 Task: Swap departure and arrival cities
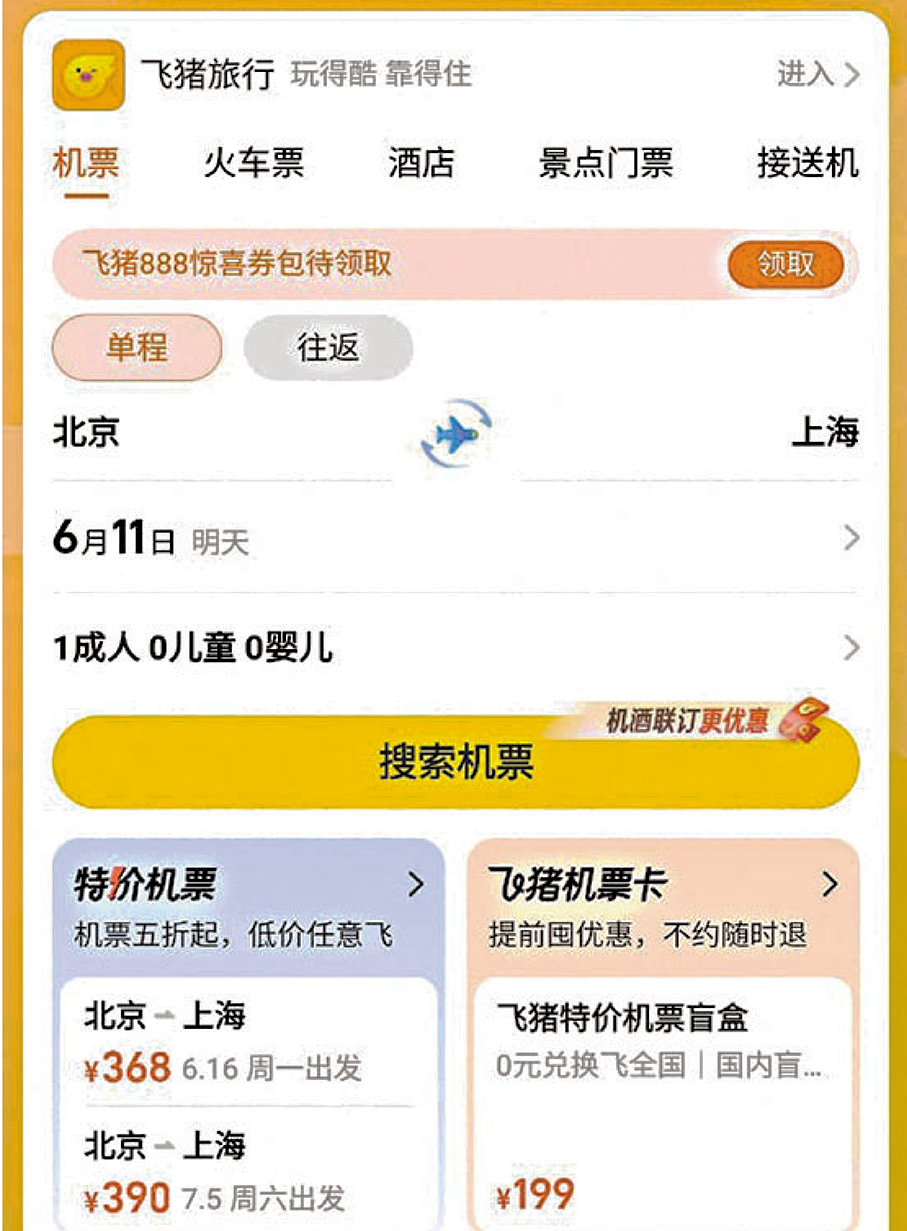tap(455, 433)
